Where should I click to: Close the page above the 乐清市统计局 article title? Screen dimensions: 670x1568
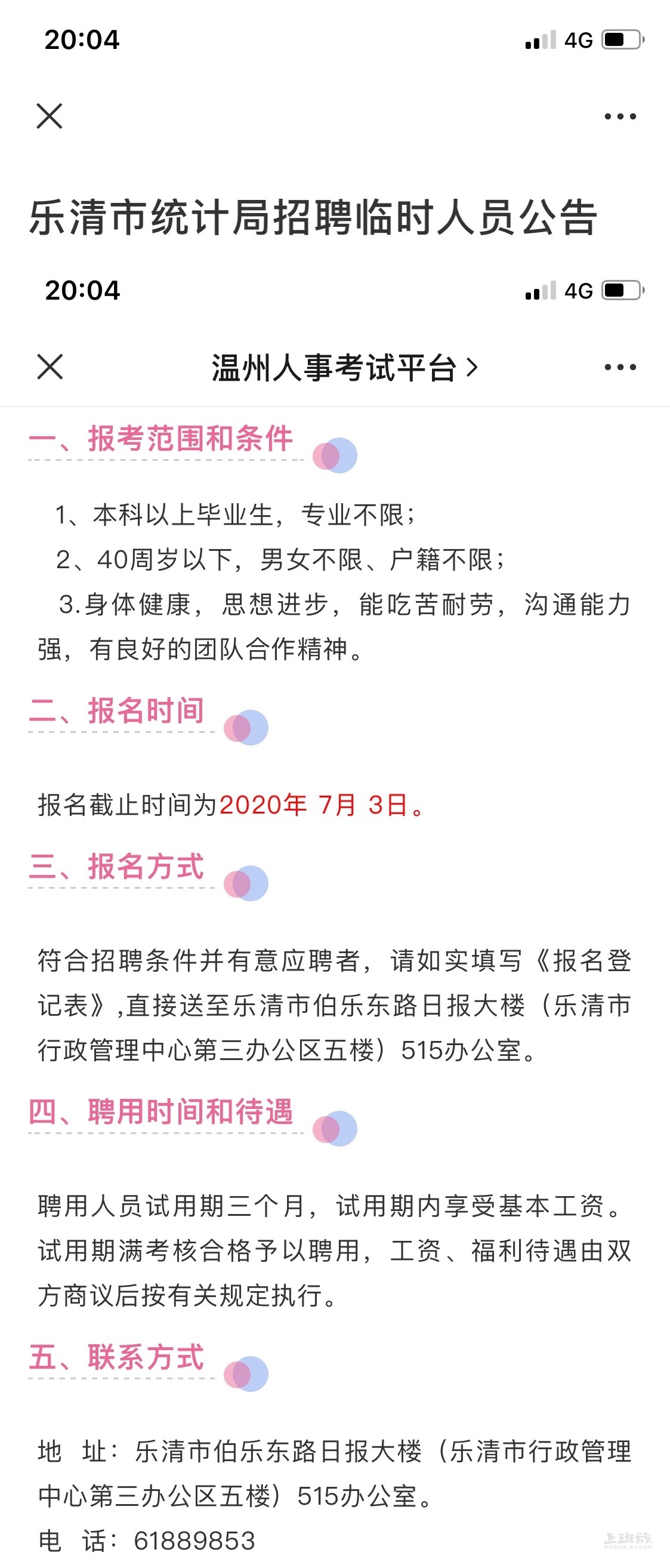(x=50, y=116)
